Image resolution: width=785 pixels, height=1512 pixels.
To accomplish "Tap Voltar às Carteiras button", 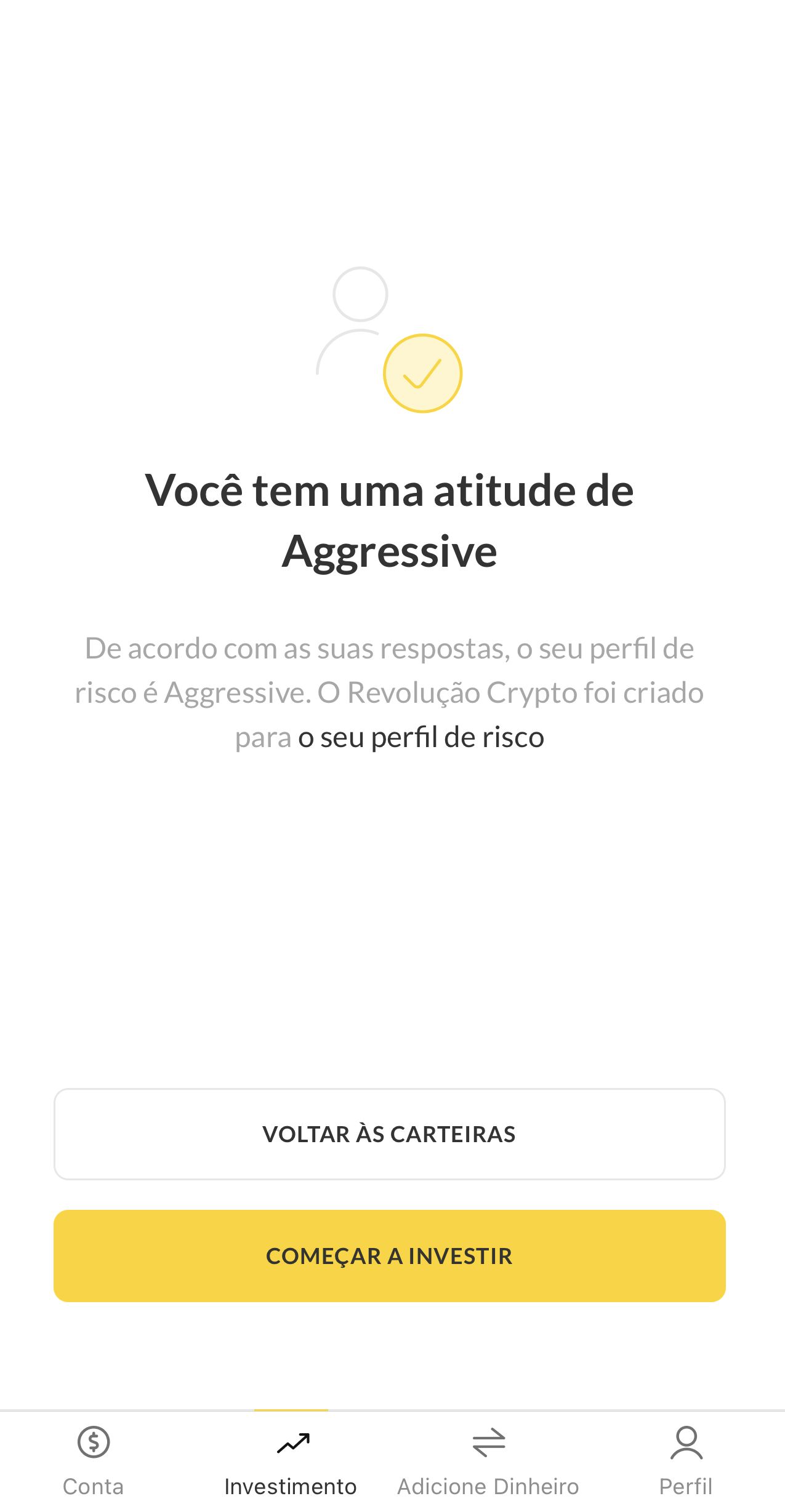I will (x=389, y=1134).
